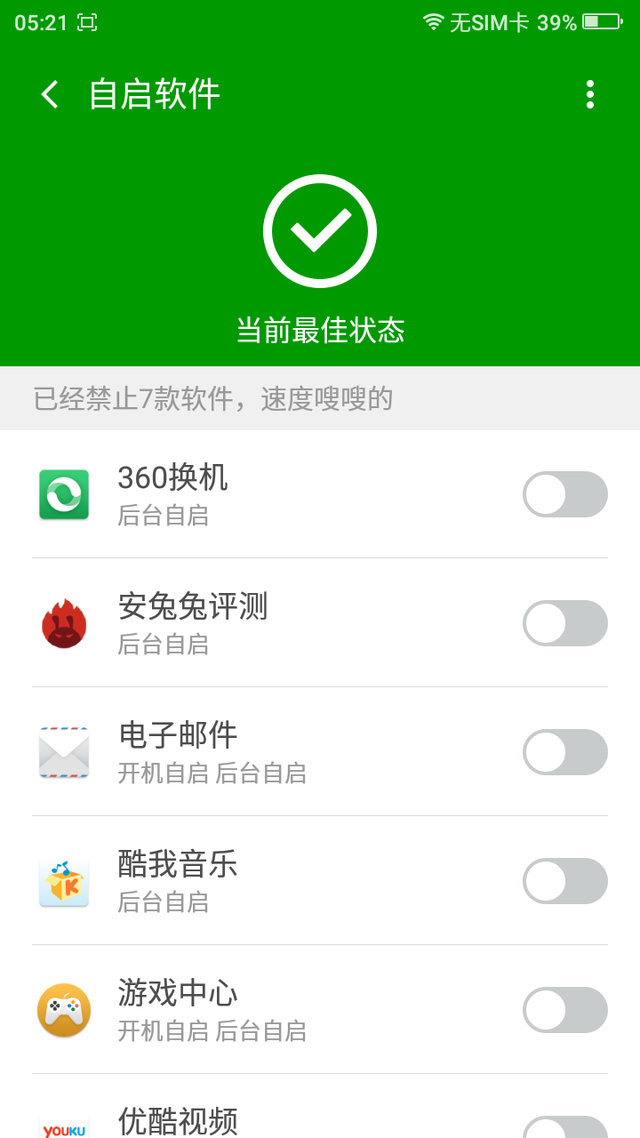Switch on 酷我音乐 auto-start

coord(565,881)
